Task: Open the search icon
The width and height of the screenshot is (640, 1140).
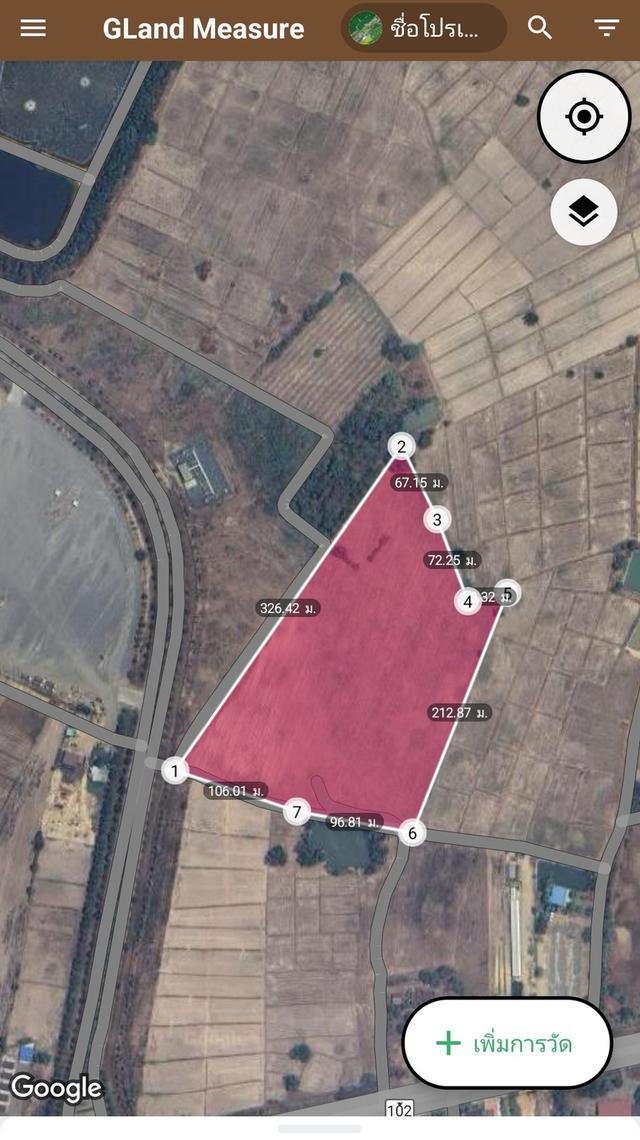Action: [540, 28]
